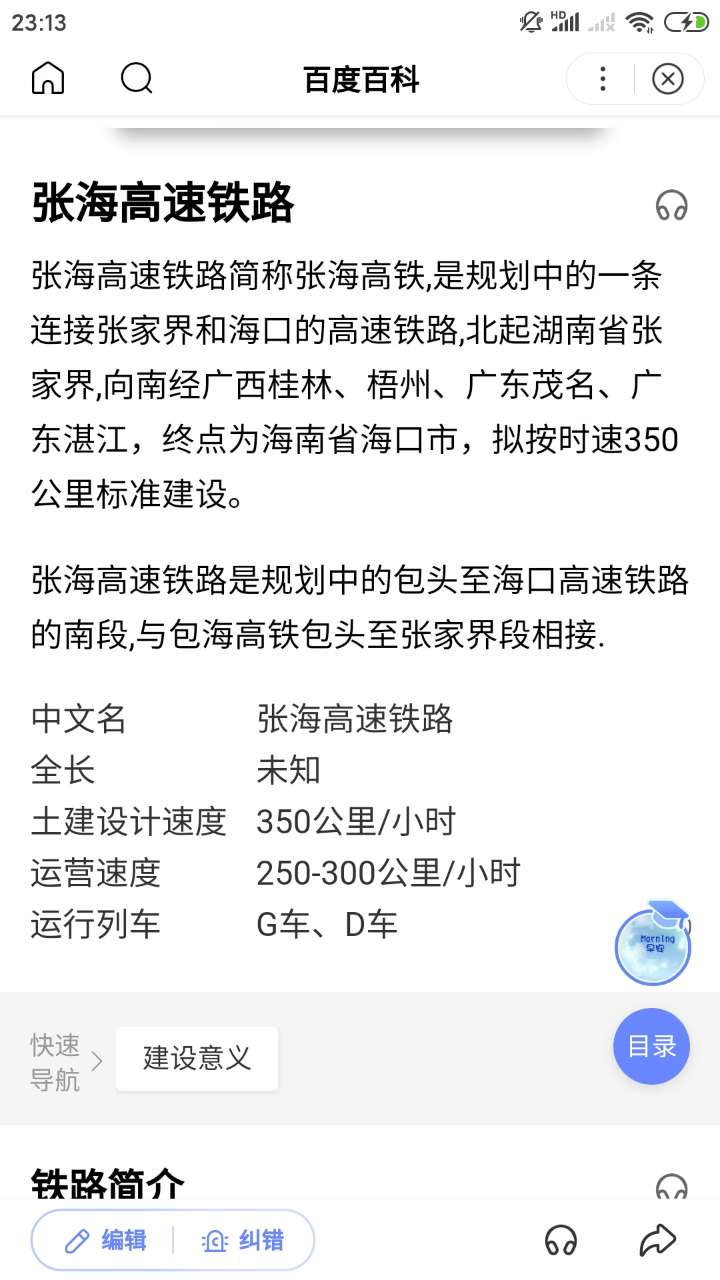
Task: Play audio for 张海高速铁路 summary
Action: 671,205
